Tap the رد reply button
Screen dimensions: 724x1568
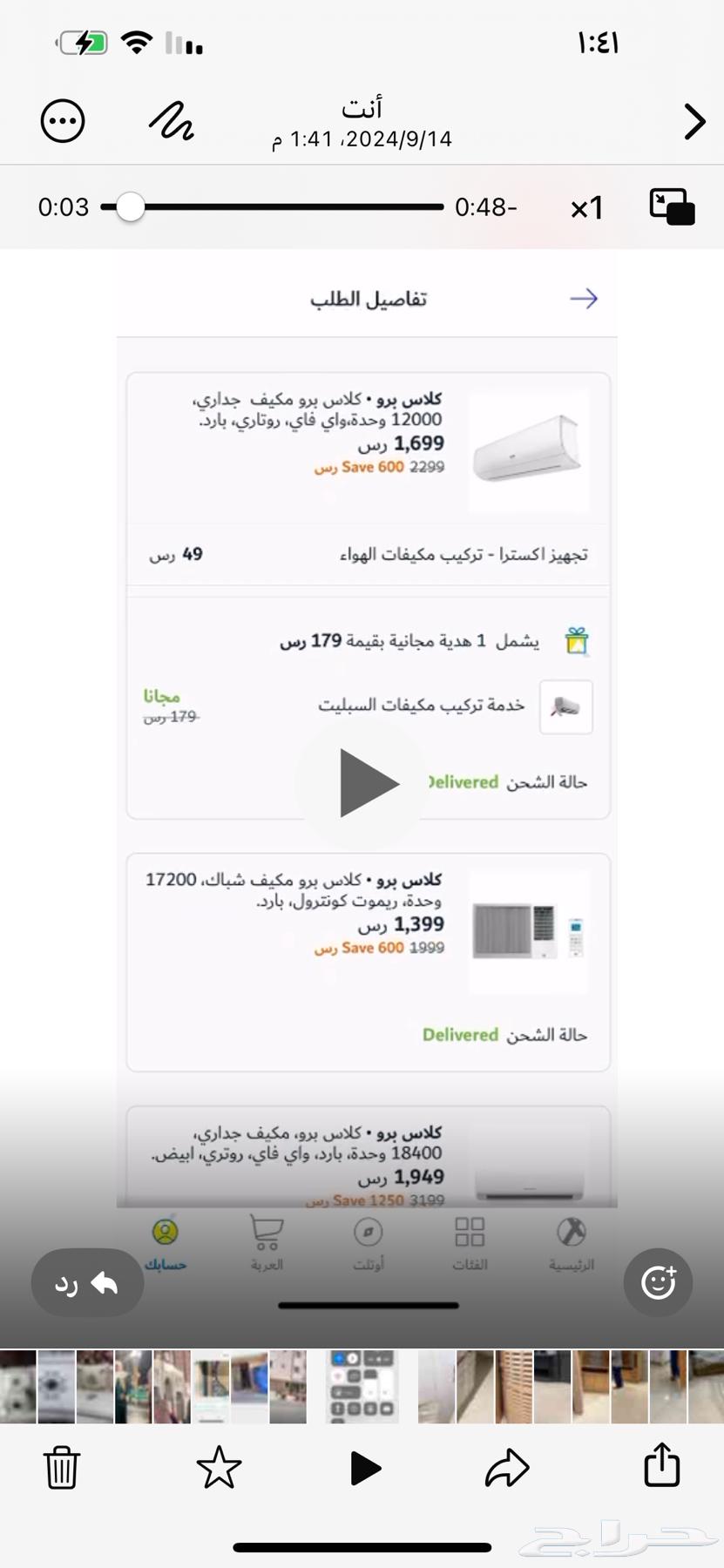(x=86, y=1282)
